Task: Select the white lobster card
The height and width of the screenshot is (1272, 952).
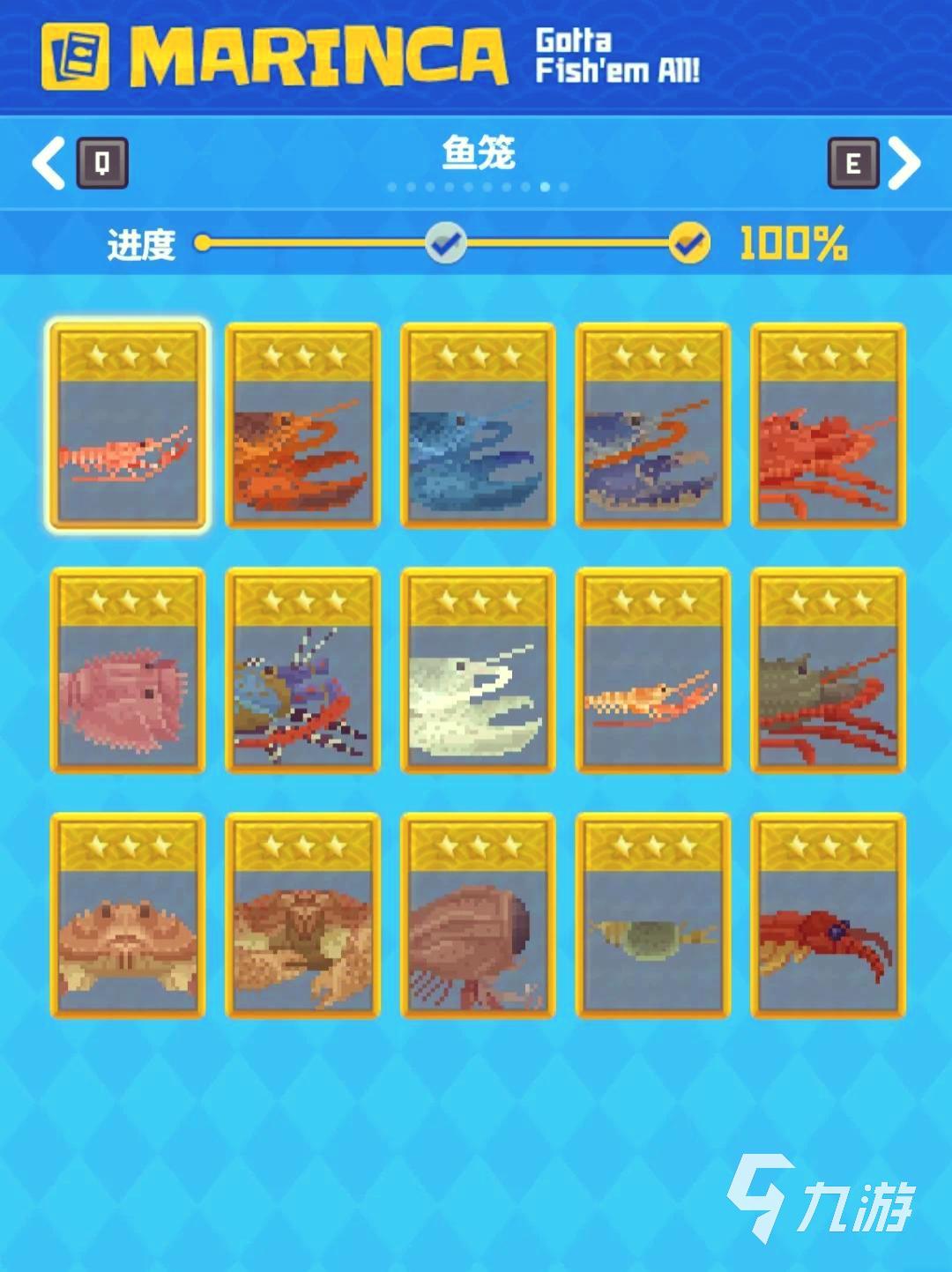Action: point(478,672)
